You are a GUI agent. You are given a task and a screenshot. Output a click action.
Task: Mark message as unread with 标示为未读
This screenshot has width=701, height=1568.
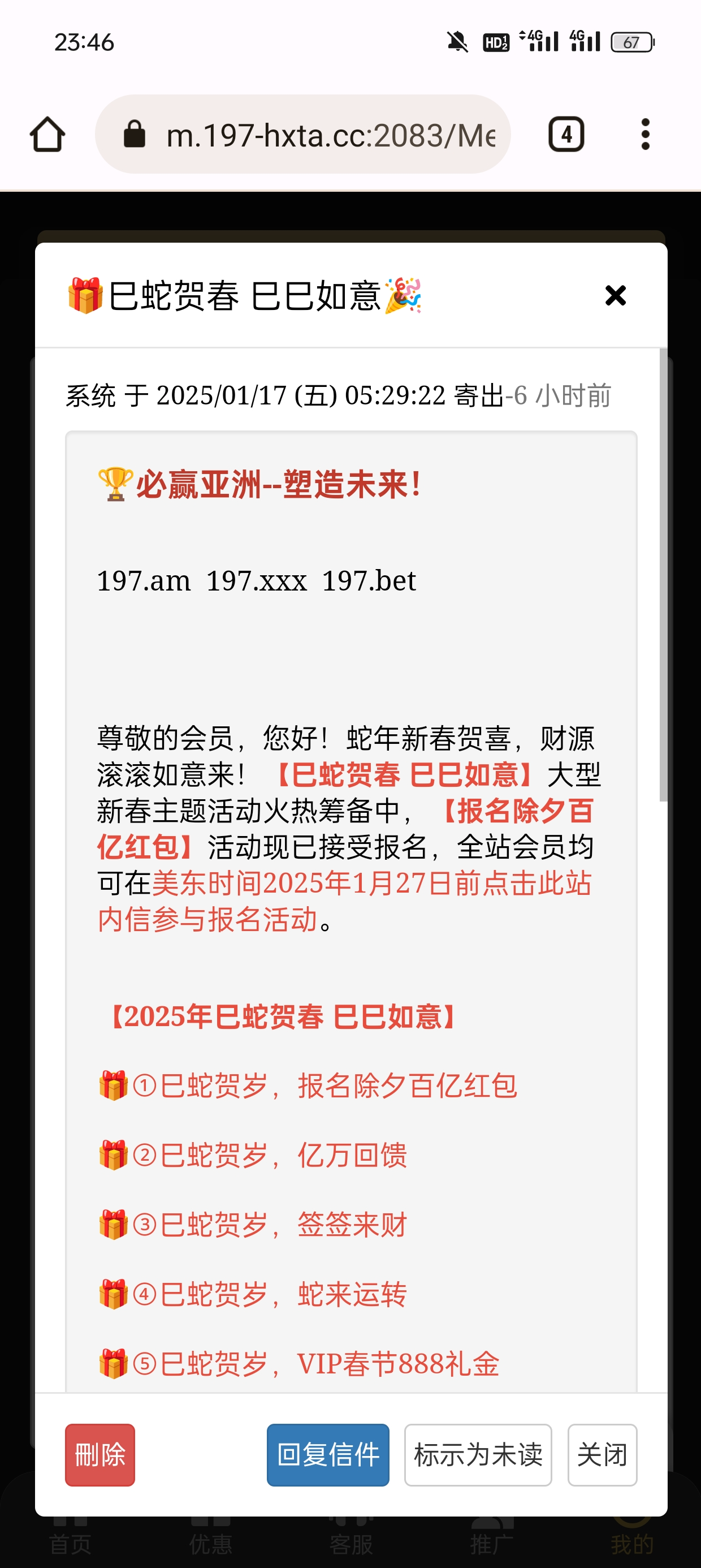click(478, 1455)
